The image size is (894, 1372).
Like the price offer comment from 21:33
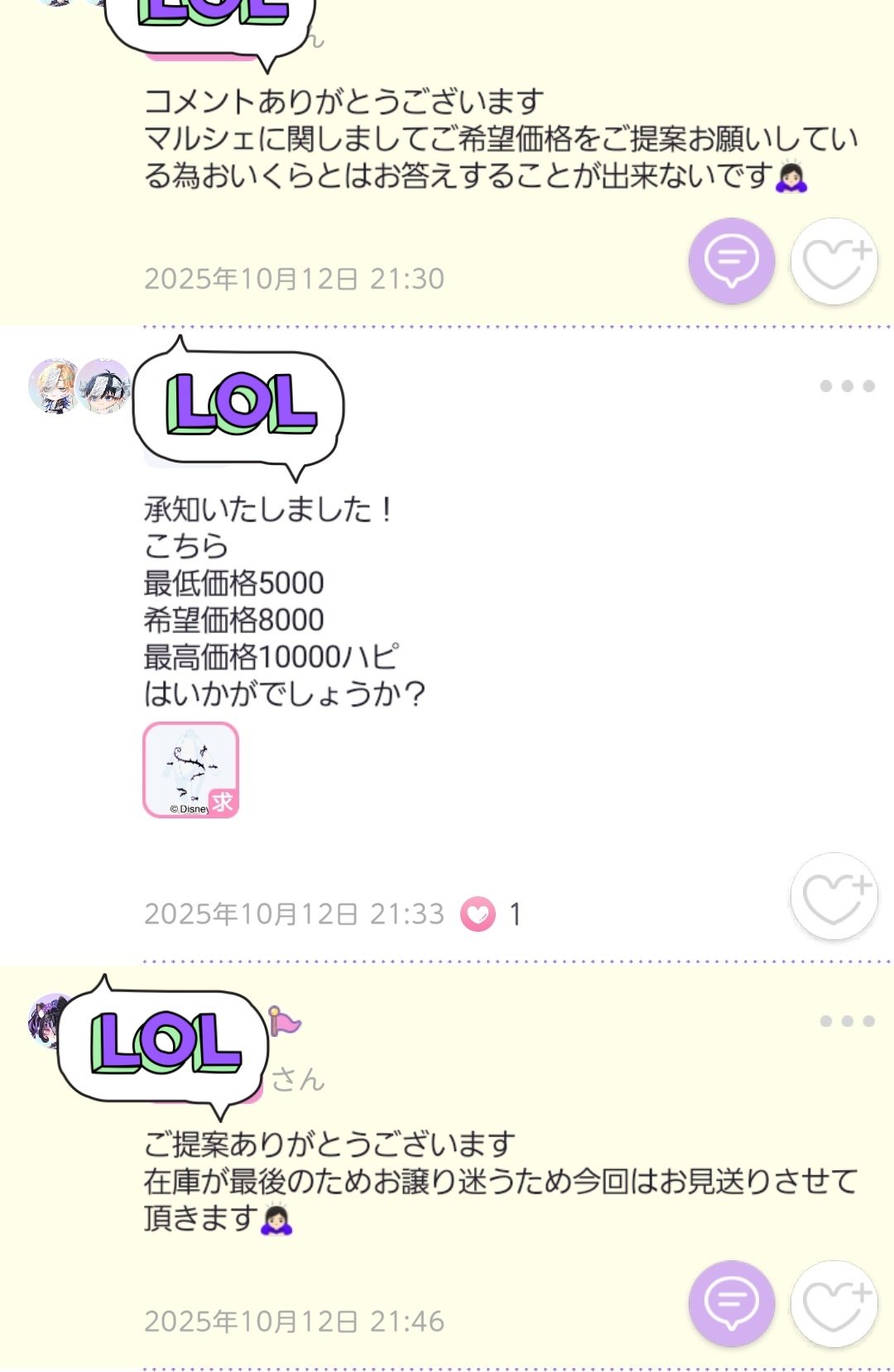click(834, 896)
